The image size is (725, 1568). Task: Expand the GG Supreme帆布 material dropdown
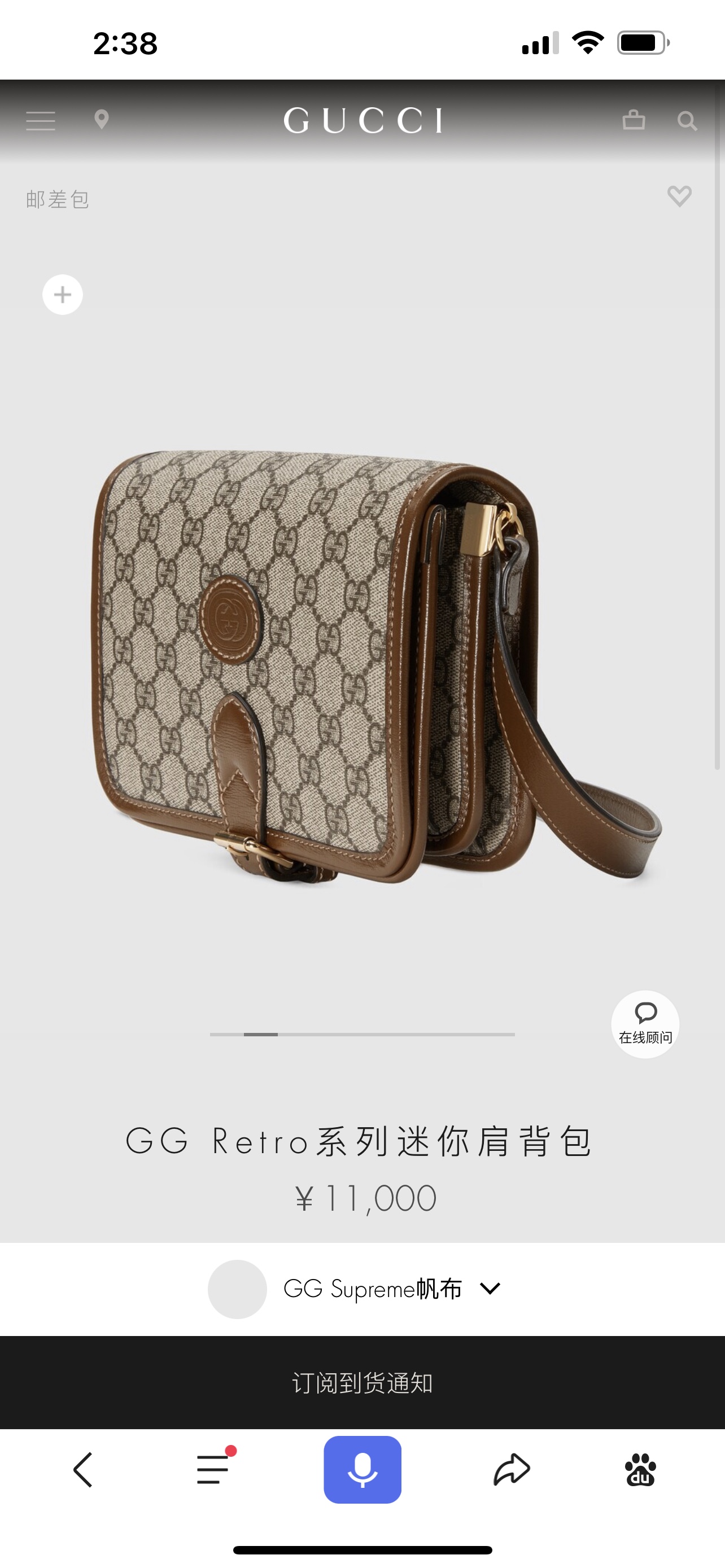coord(490,1288)
